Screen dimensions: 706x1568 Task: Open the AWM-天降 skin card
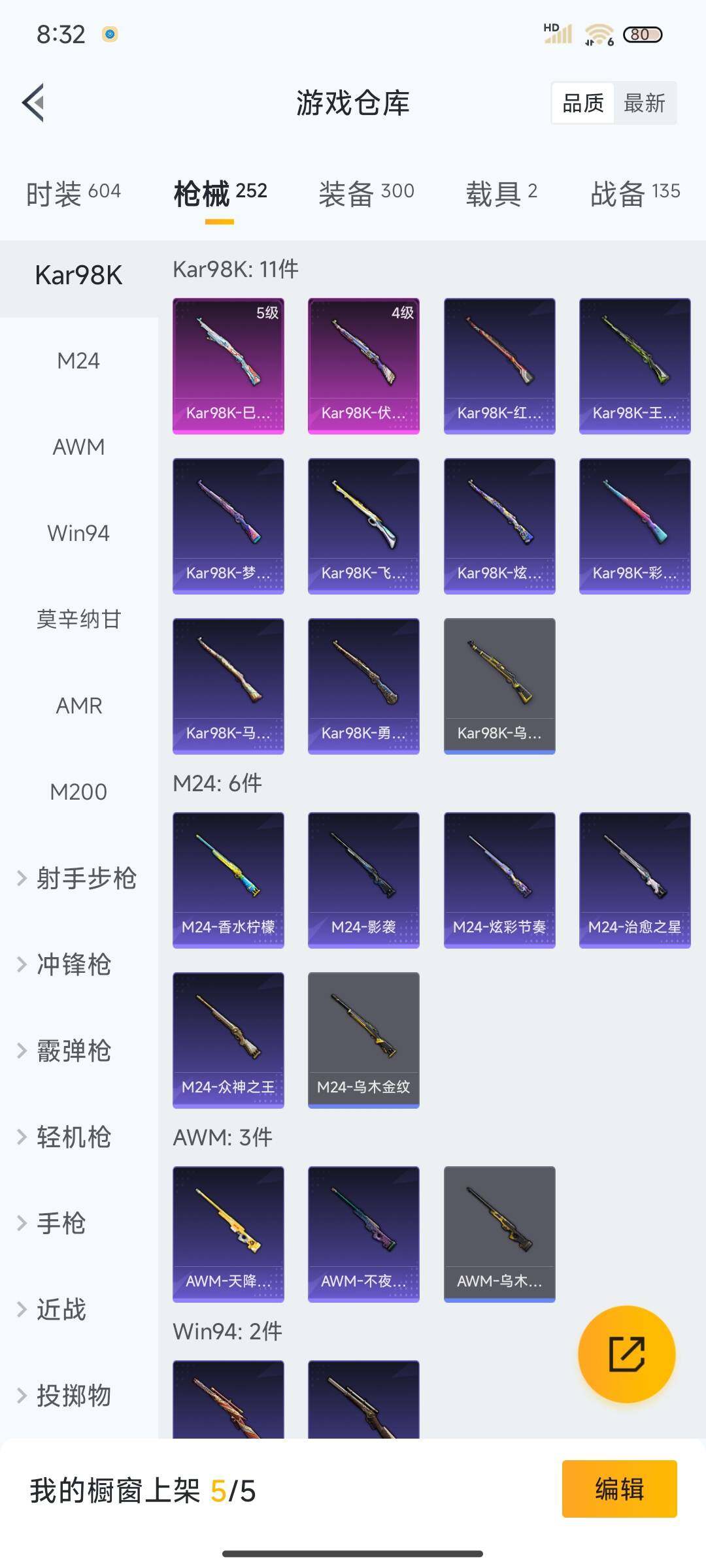point(228,1233)
